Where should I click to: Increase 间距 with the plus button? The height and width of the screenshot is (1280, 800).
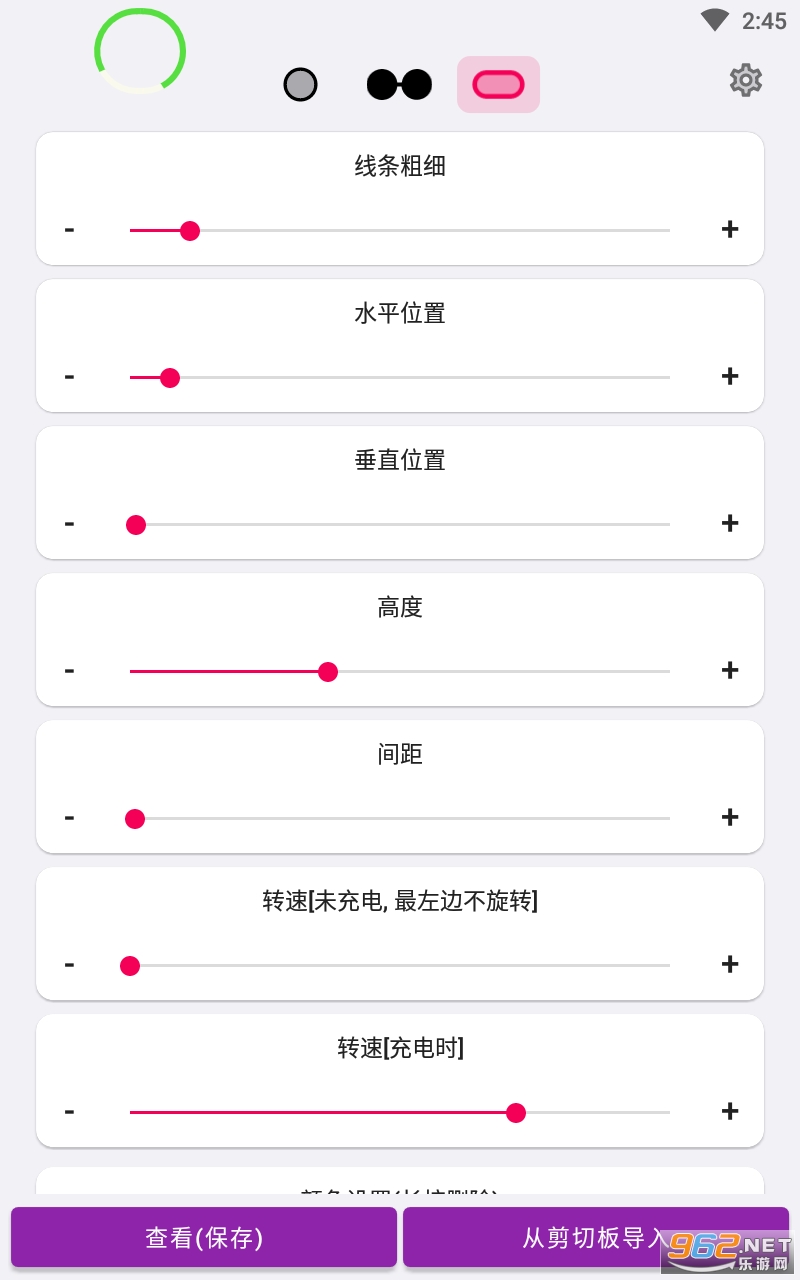pos(730,817)
